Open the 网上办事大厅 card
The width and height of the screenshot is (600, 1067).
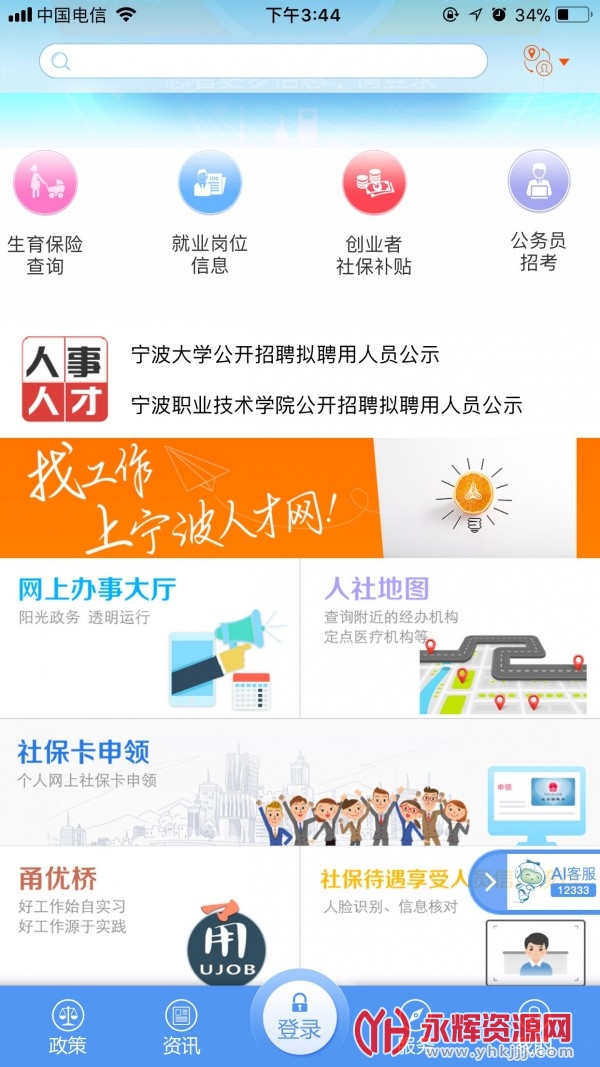coord(150,637)
